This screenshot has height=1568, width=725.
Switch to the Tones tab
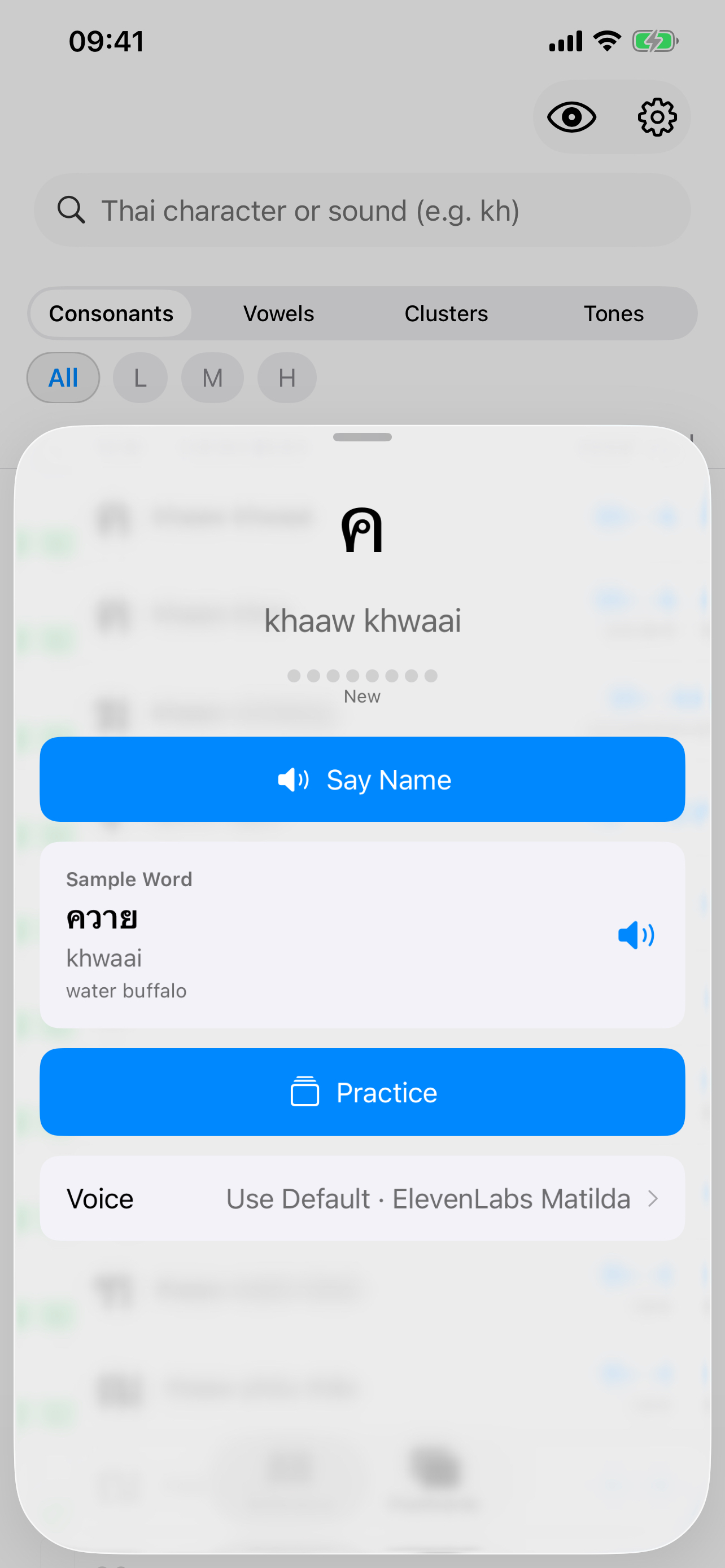tap(614, 313)
